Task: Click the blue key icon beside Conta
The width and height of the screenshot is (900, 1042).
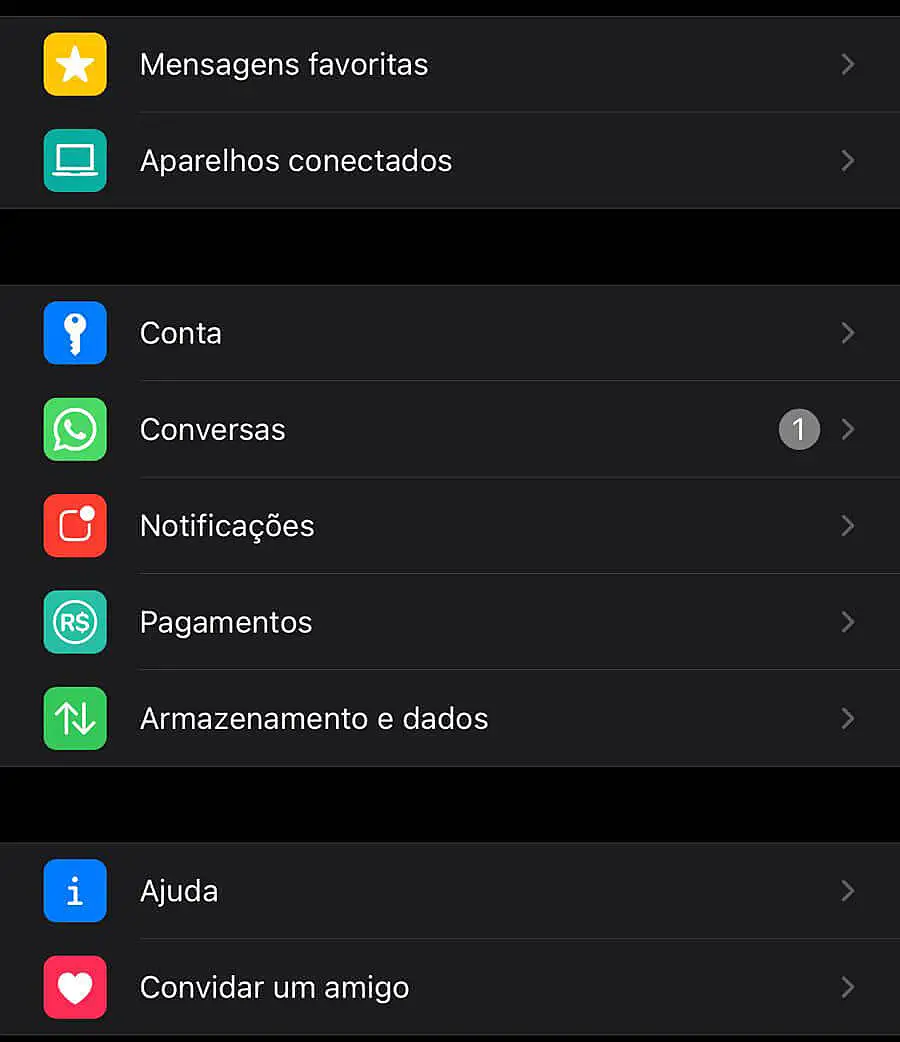Action: point(75,333)
